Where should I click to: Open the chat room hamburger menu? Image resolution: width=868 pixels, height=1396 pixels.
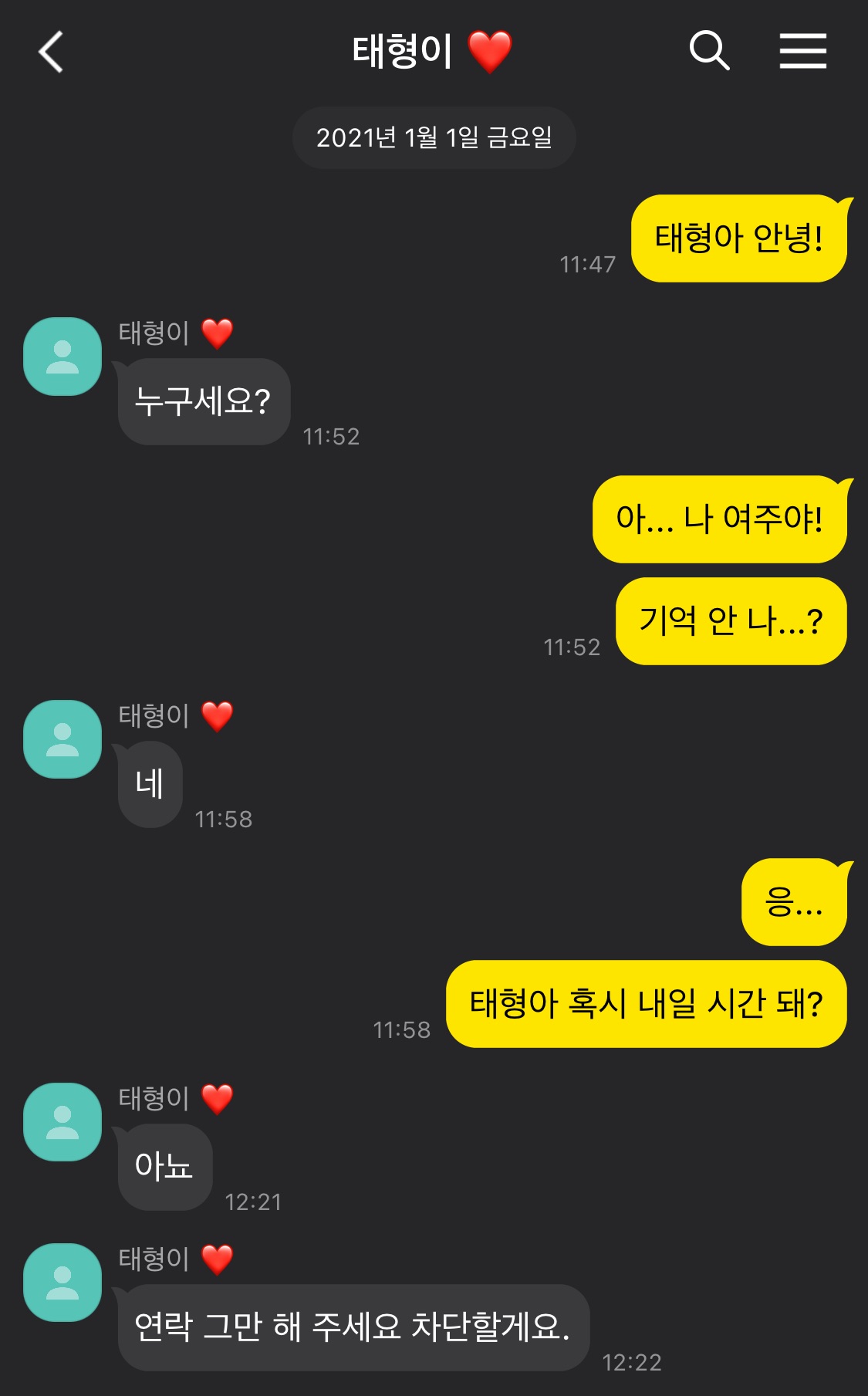click(x=802, y=51)
